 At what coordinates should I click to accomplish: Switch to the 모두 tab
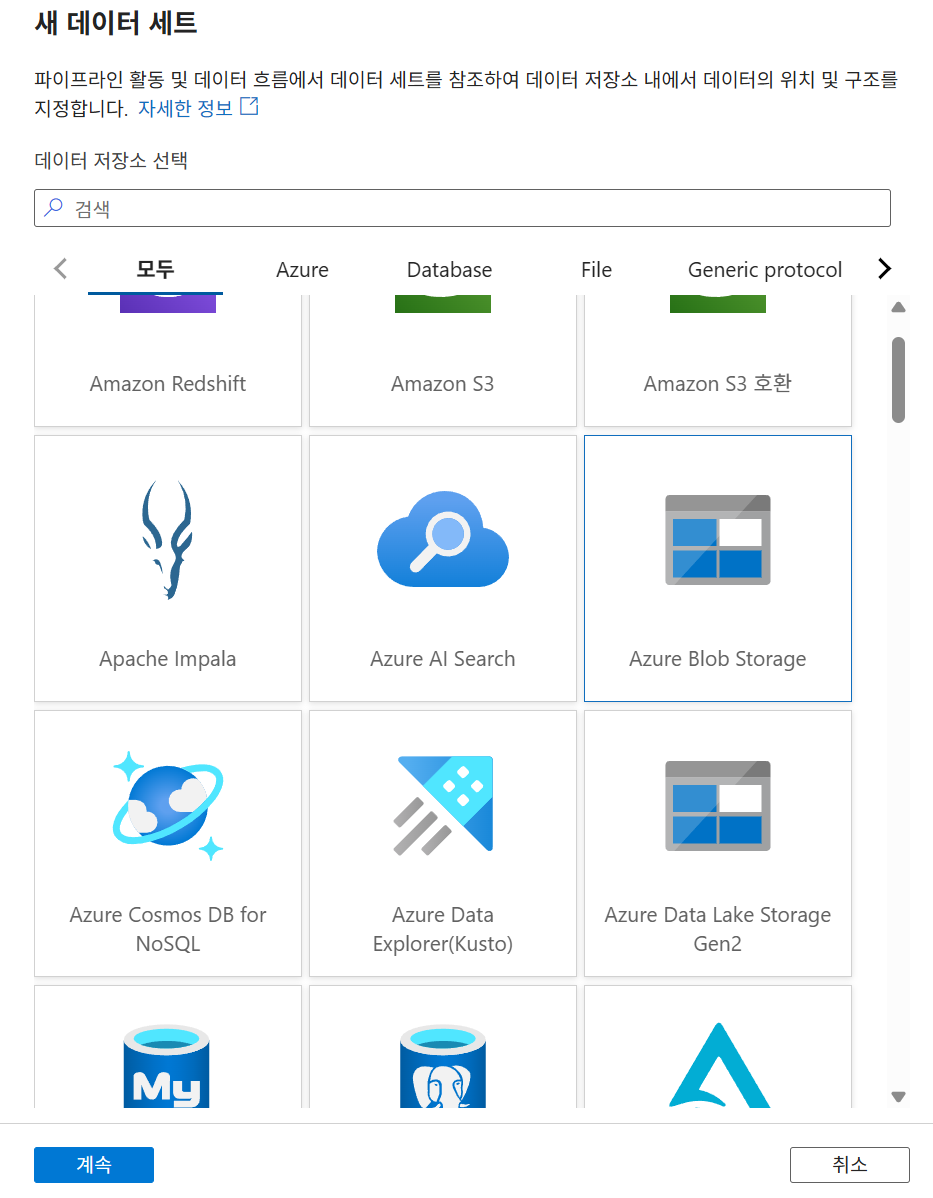[x=155, y=270]
